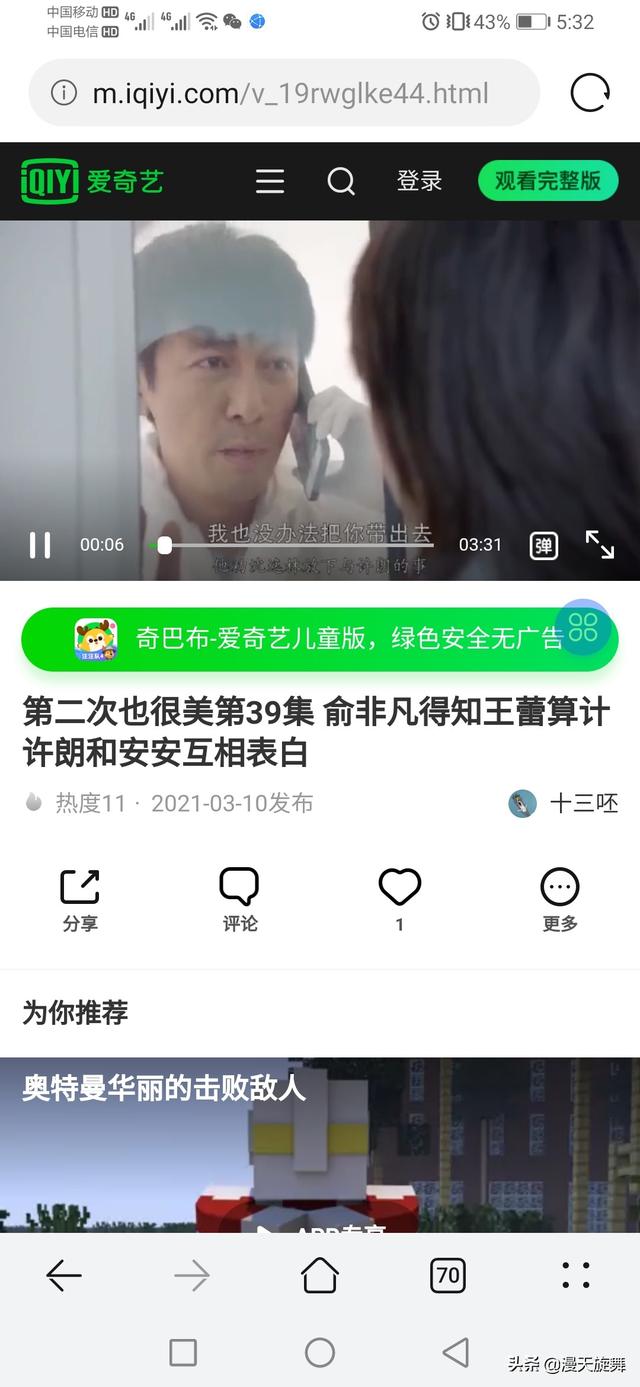Share this video via 分享
Viewport: 640px width, 1387px height.
[x=80, y=900]
